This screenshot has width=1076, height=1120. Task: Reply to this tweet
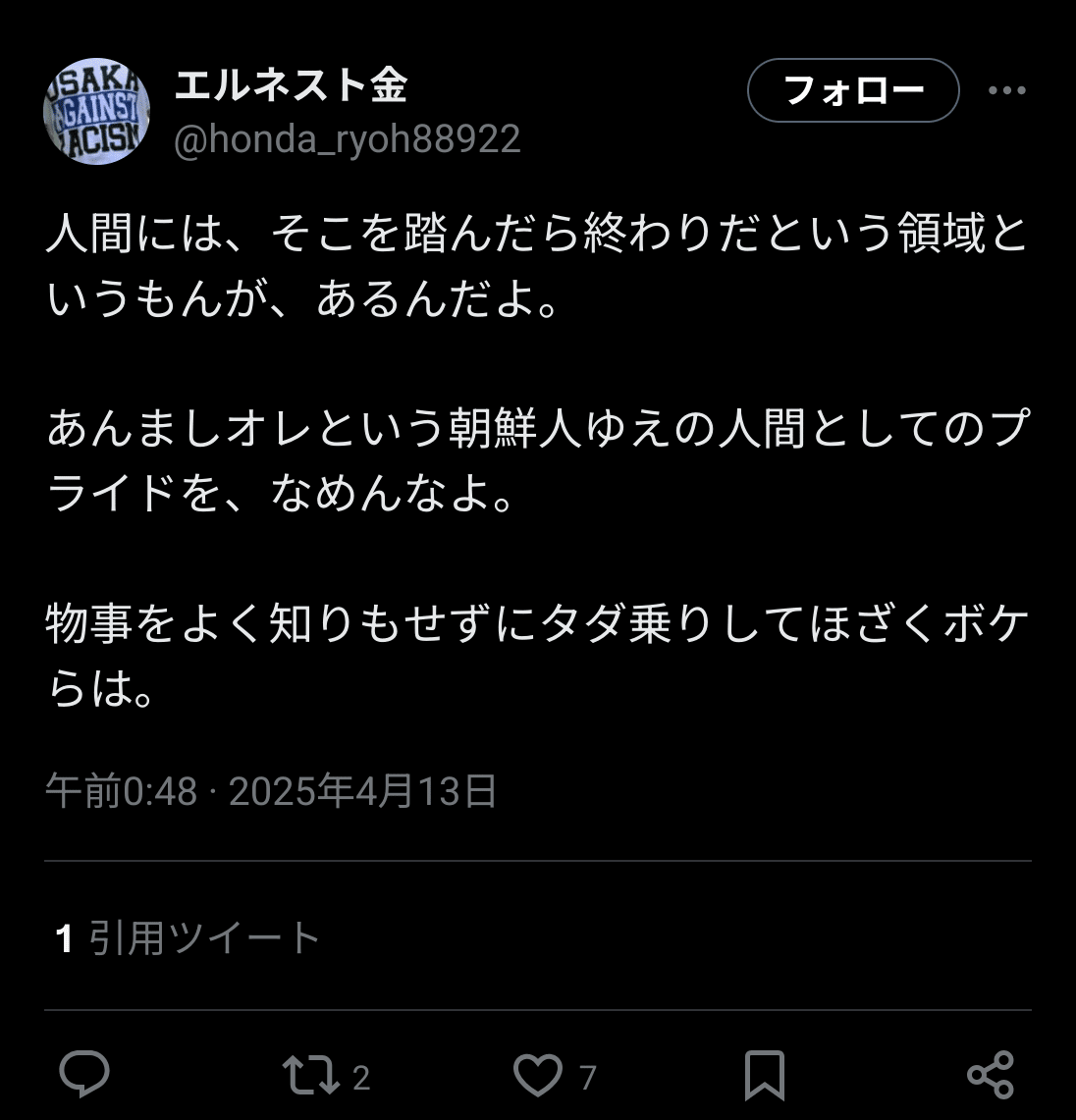(84, 1074)
